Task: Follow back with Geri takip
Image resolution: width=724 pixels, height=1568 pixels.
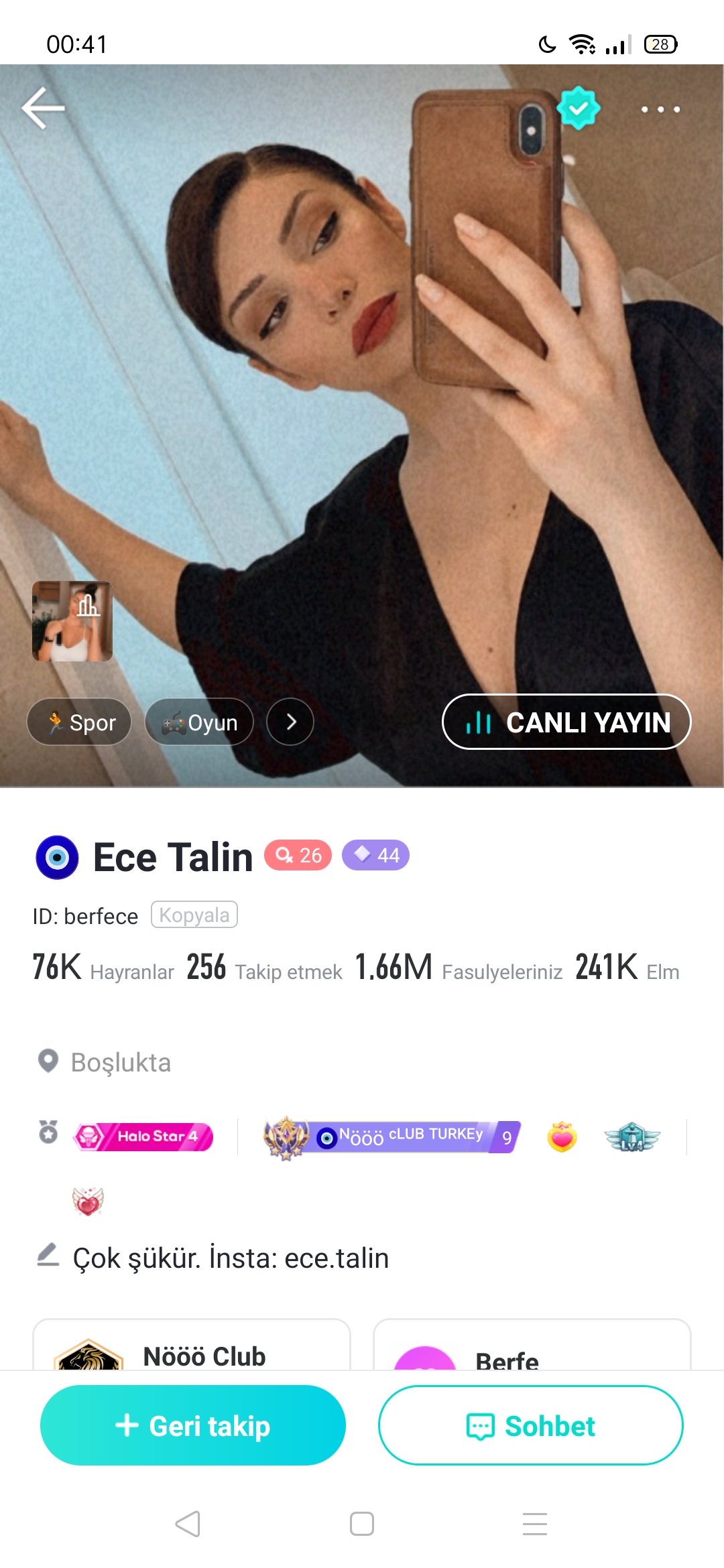Action: tap(193, 1425)
